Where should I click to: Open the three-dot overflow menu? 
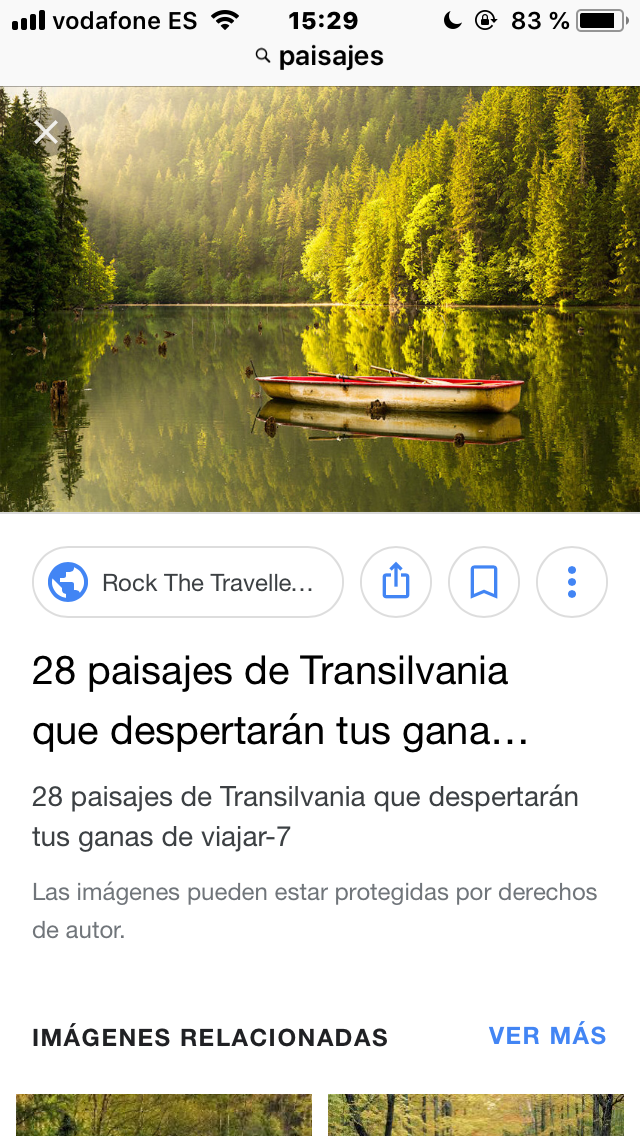click(x=572, y=582)
